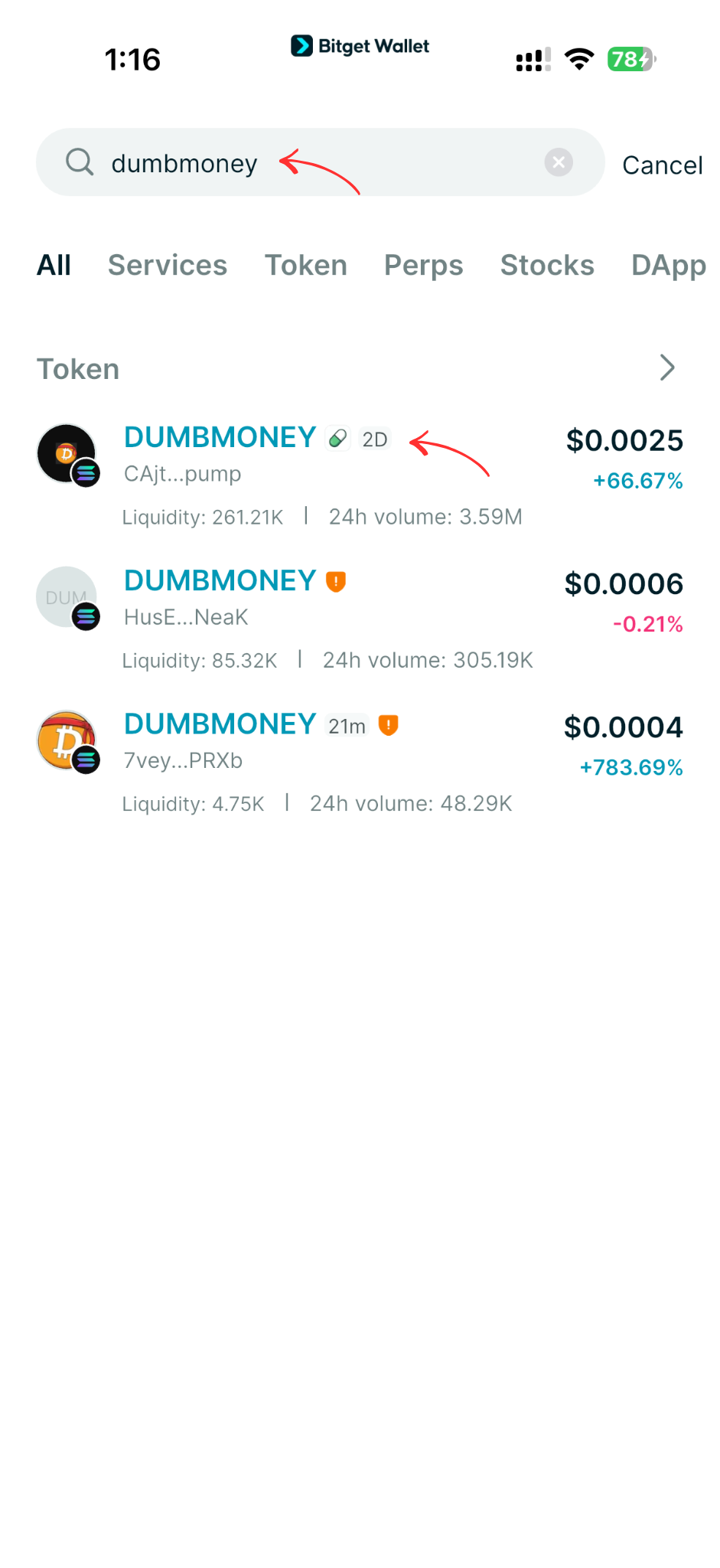Select the Stocks category
This screenshot has width=720, height=1568.
[547, 265]
